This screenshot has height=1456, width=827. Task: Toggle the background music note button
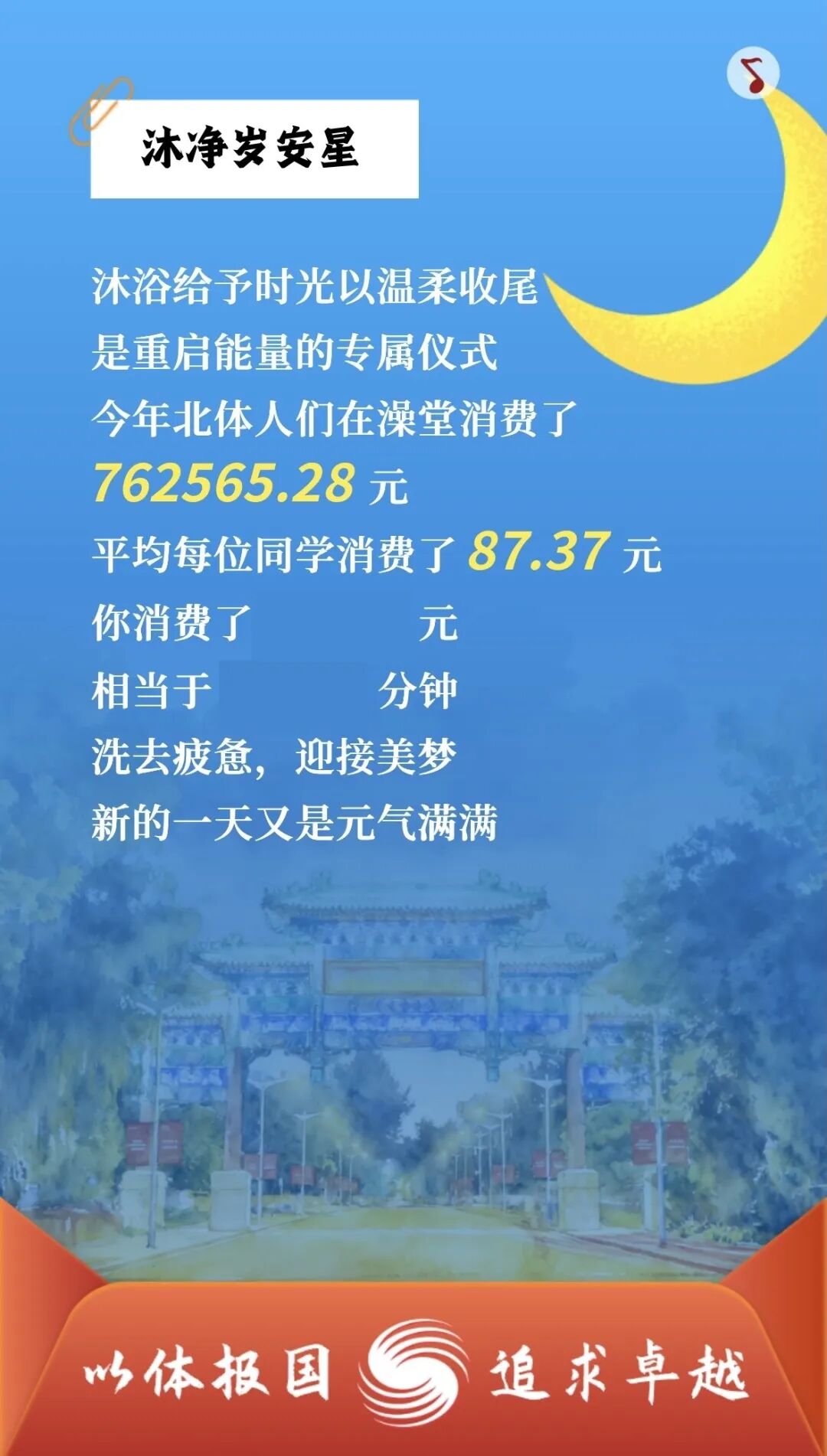pos(753,73)
